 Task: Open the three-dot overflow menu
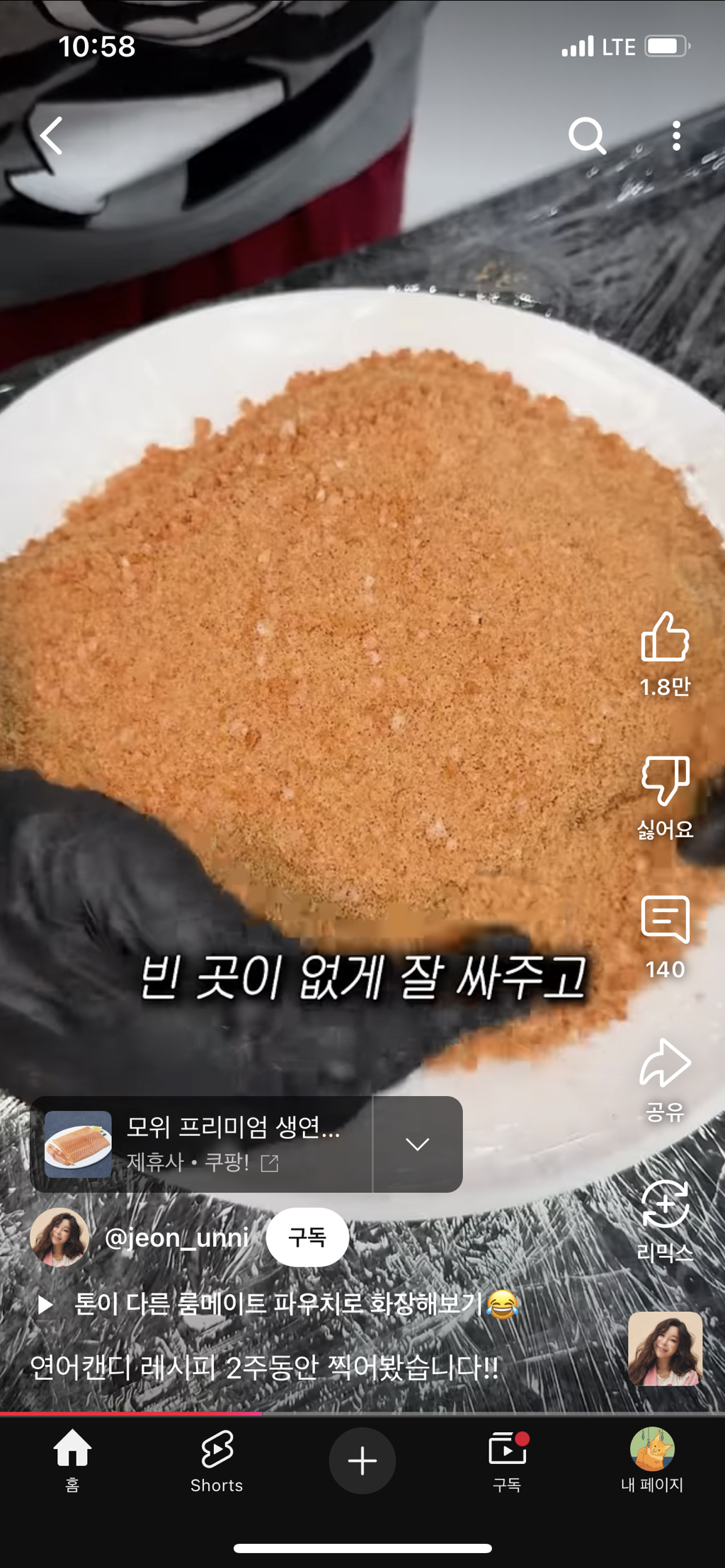[676, 136]
